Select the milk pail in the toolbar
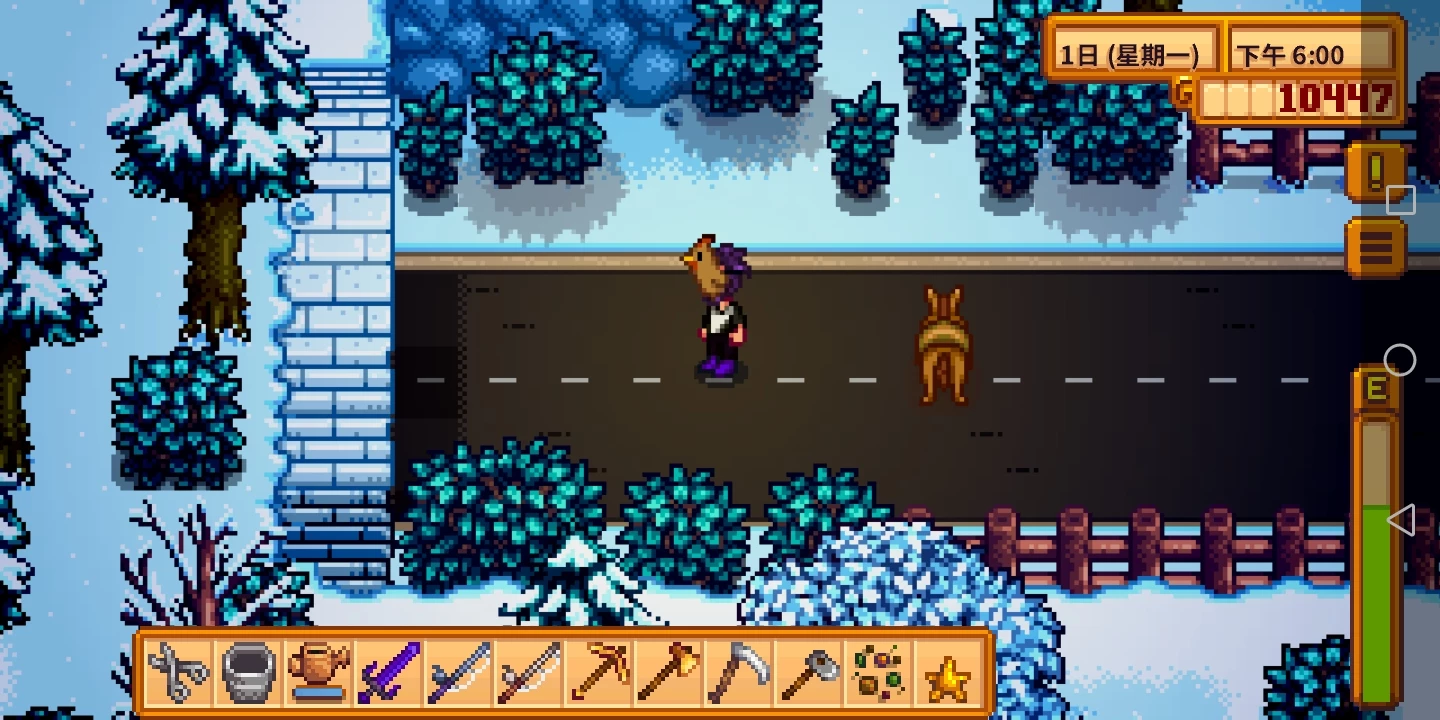This screenshot has height=720, width=1440. [248, 672]
